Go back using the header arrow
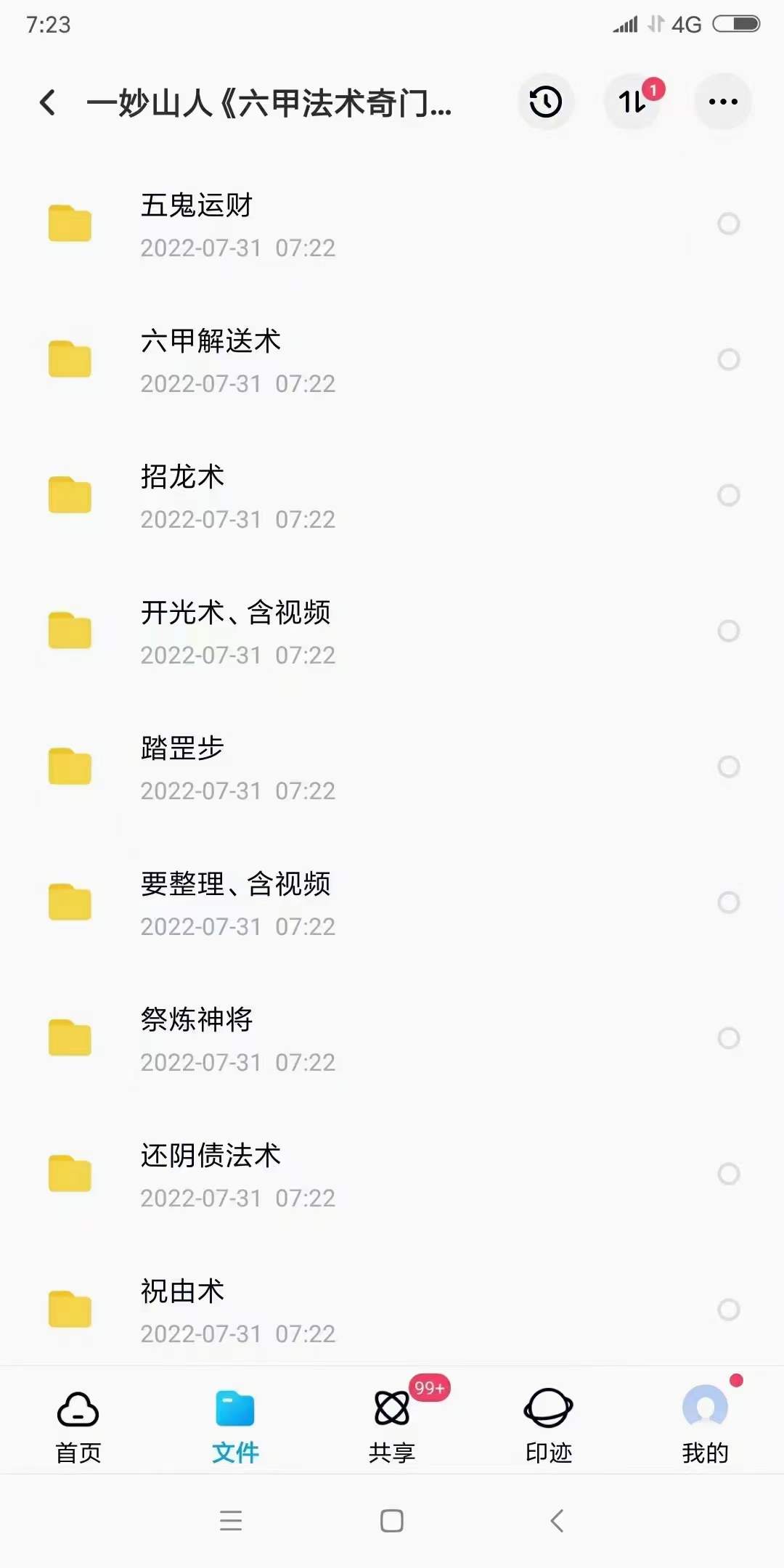Image resolution: width=784 pixels, height=1568 pixels. point(48,102)
